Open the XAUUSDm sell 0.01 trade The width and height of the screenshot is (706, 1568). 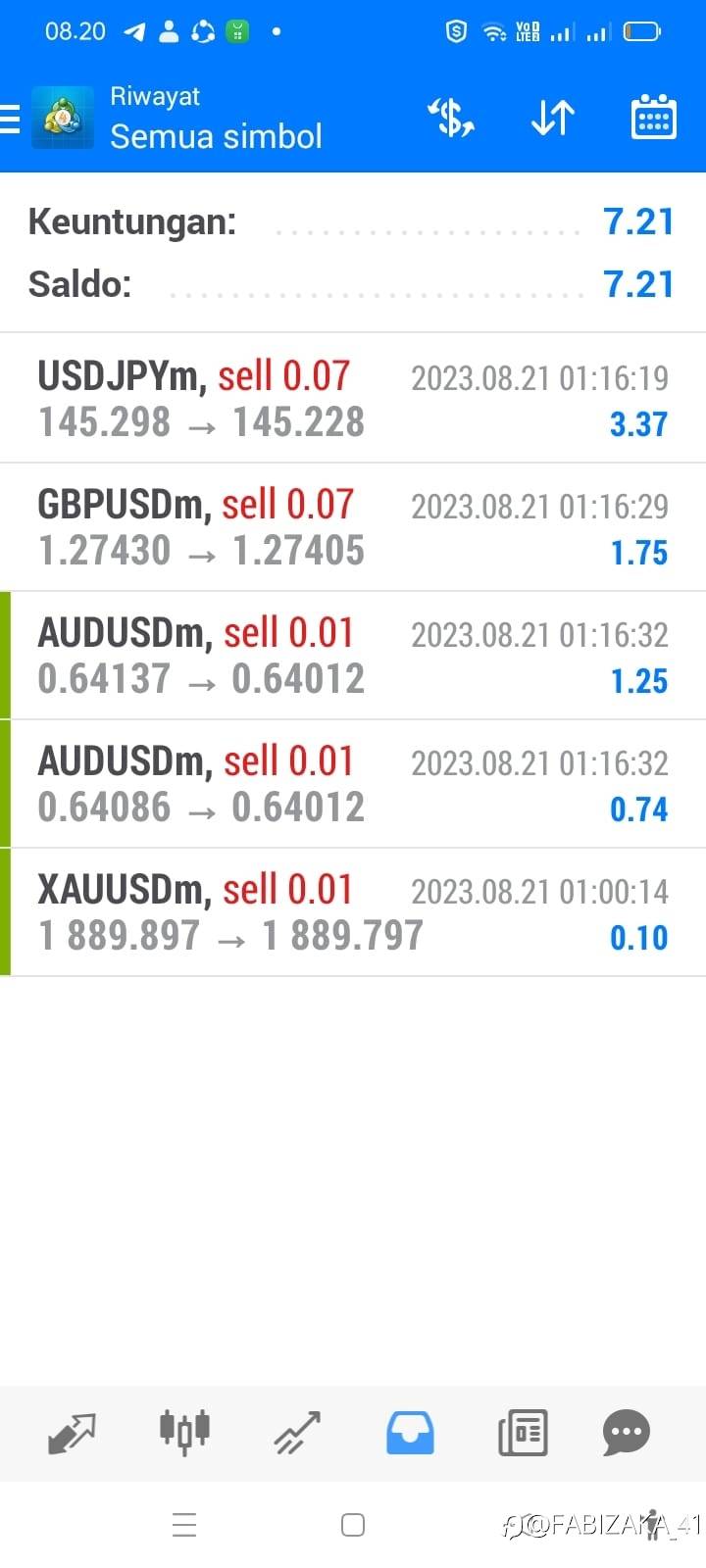click(x=353, y=912)
